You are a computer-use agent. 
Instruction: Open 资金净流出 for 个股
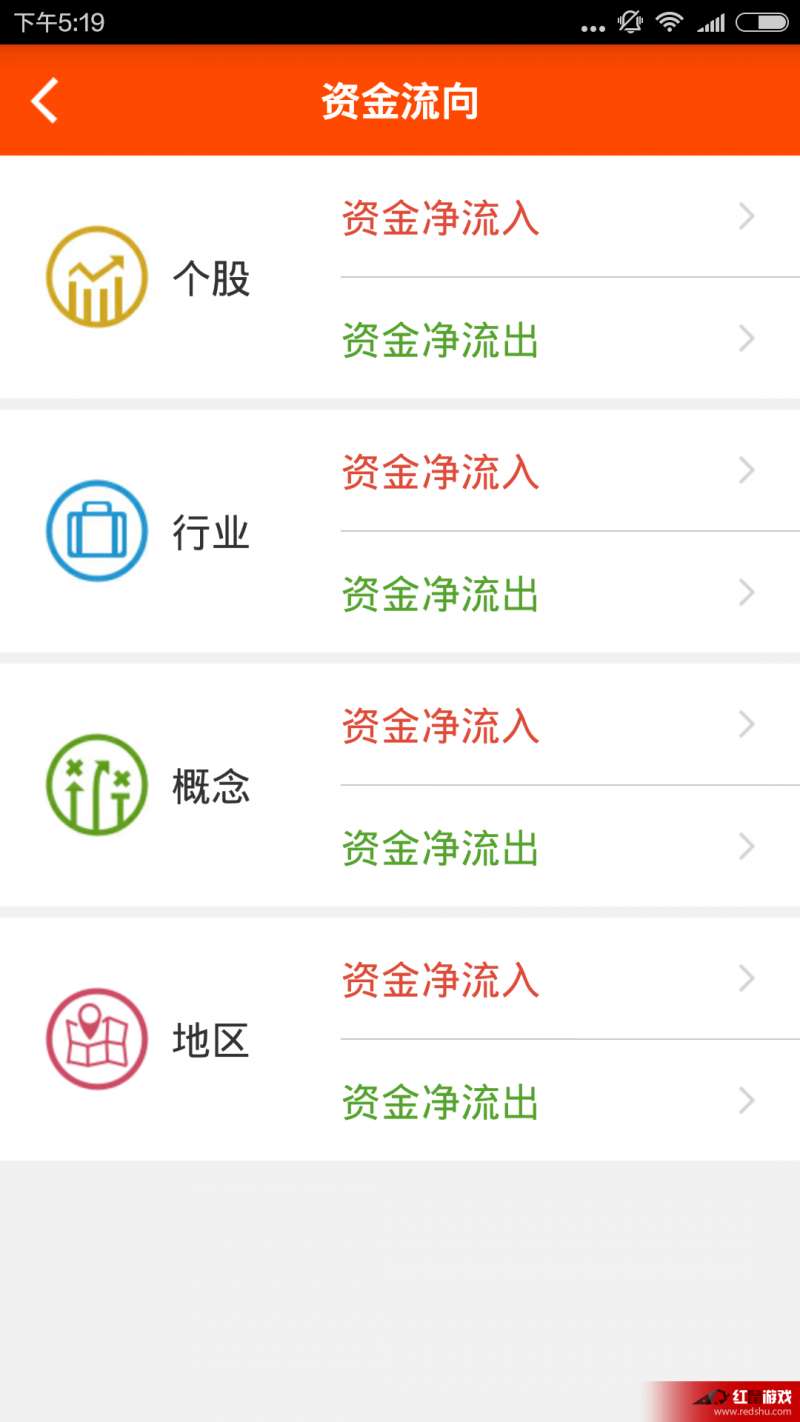coord(570,339)
